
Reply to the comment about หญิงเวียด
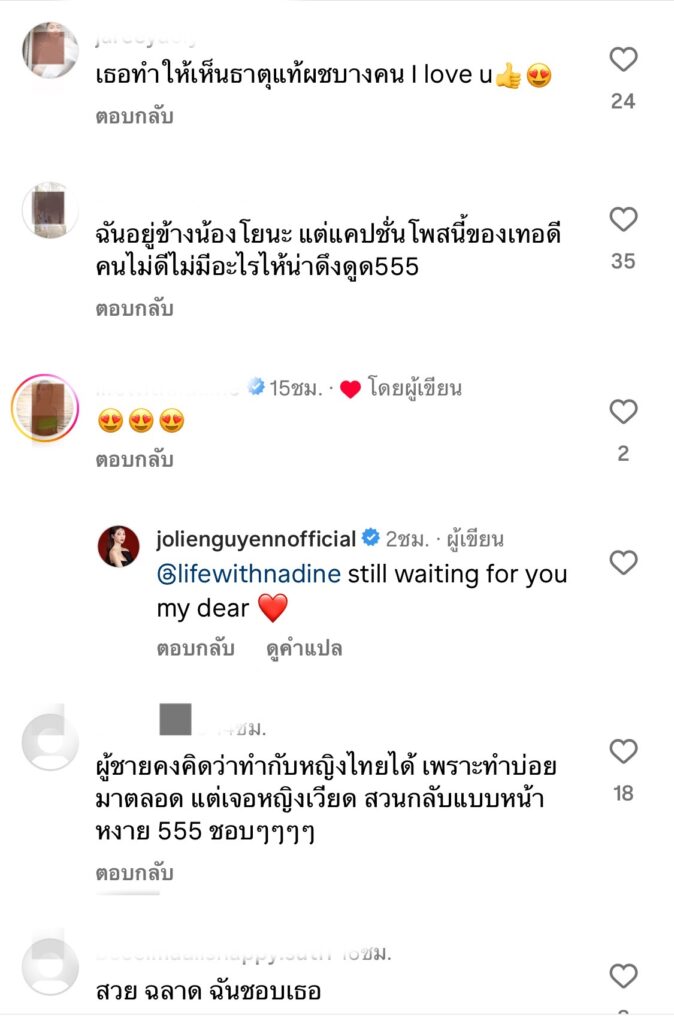coord(135,873)
